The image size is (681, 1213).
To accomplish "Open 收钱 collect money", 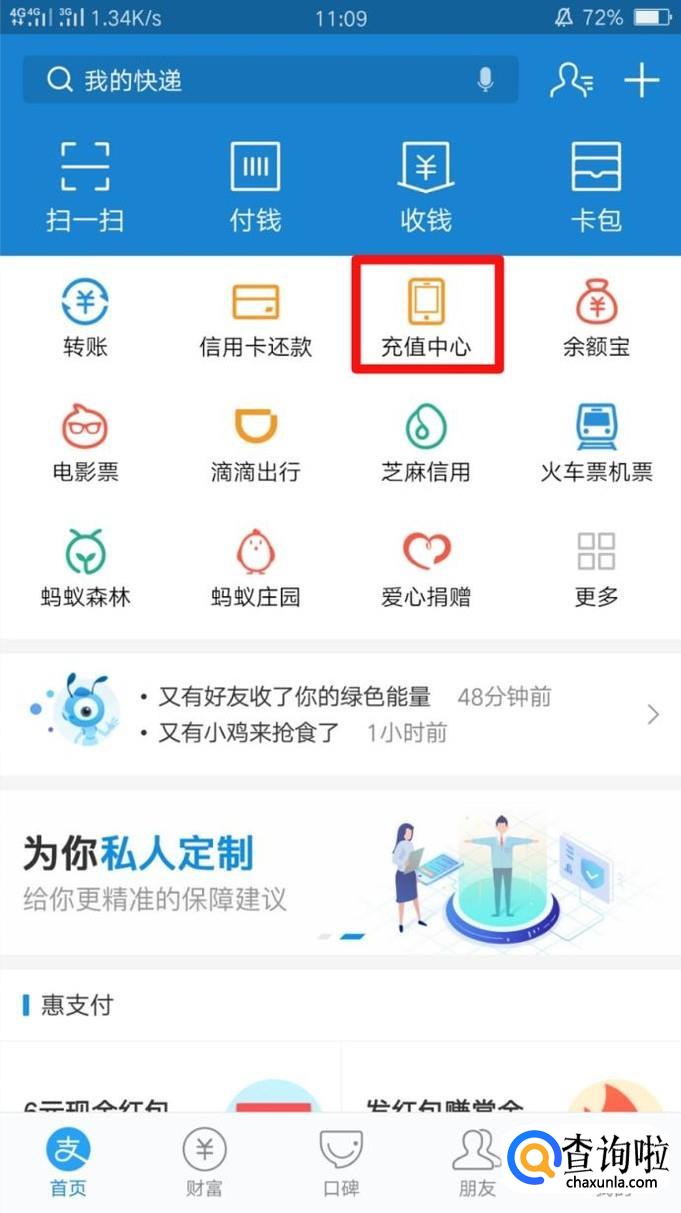I will 426,187.
